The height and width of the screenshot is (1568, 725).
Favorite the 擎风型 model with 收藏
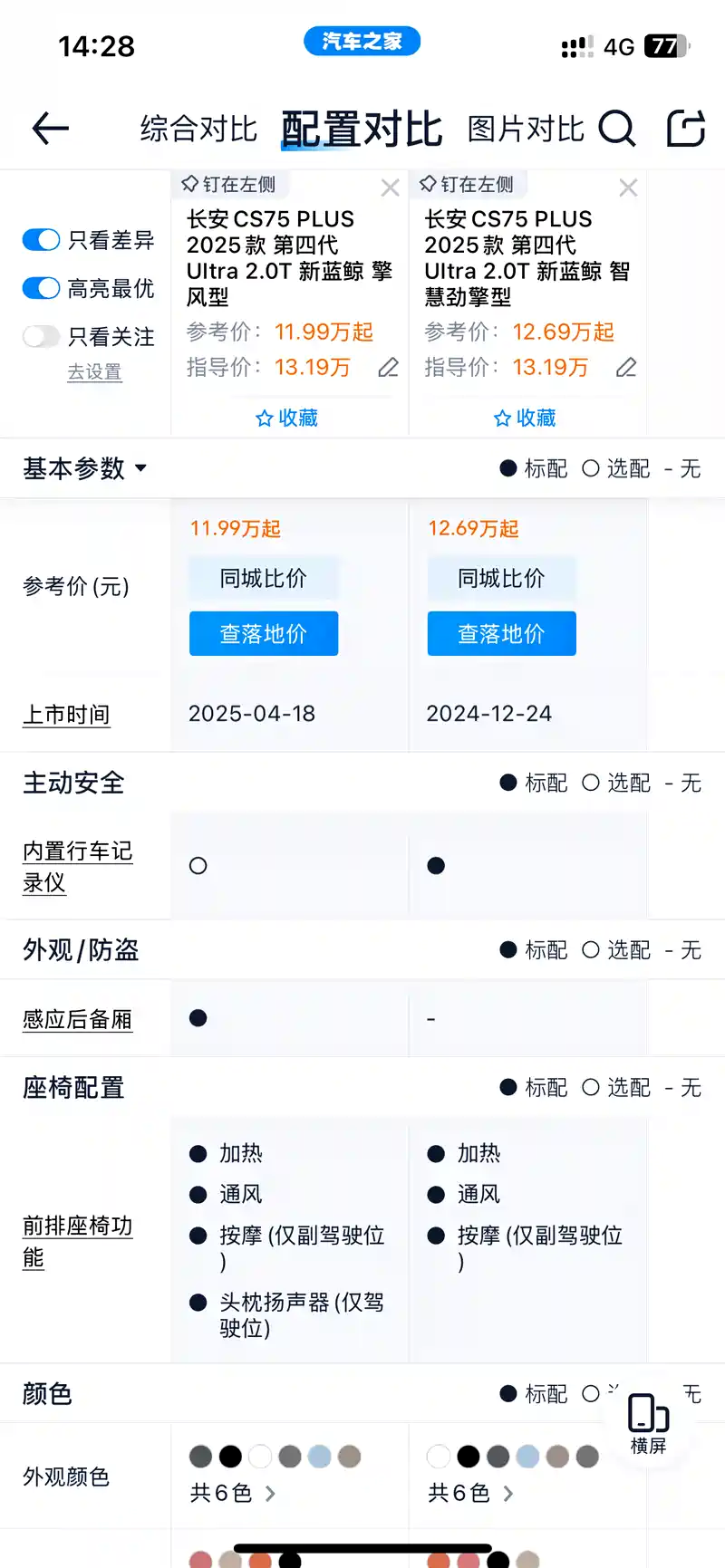click(x=287, y=418)
